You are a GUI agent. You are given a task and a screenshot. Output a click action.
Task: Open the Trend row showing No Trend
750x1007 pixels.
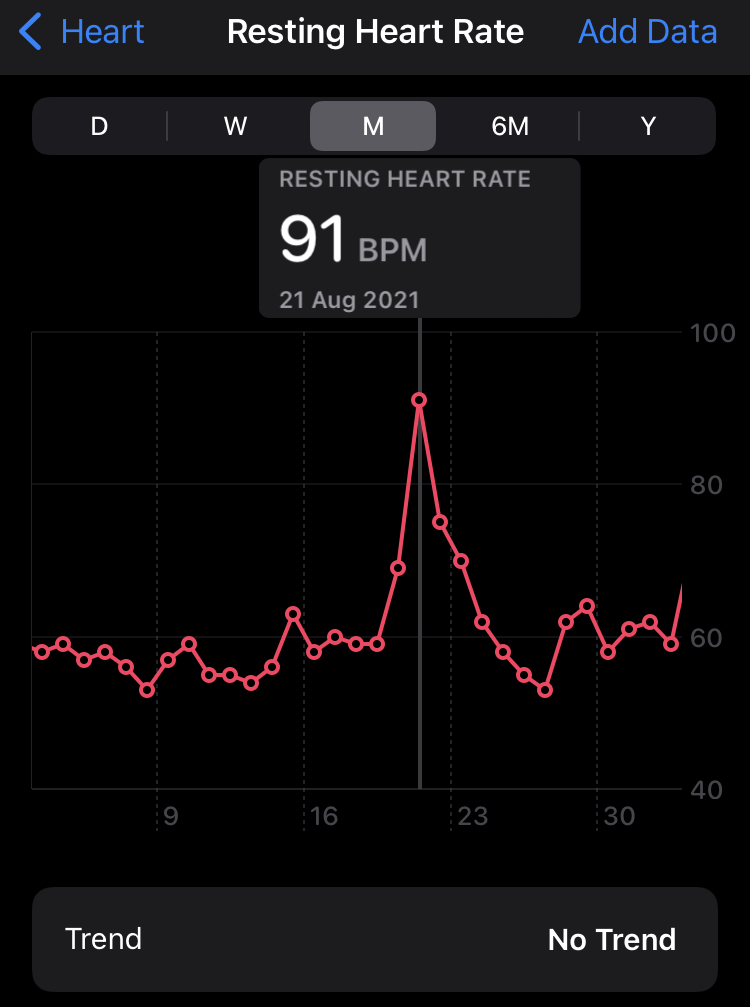pos(375,939)
